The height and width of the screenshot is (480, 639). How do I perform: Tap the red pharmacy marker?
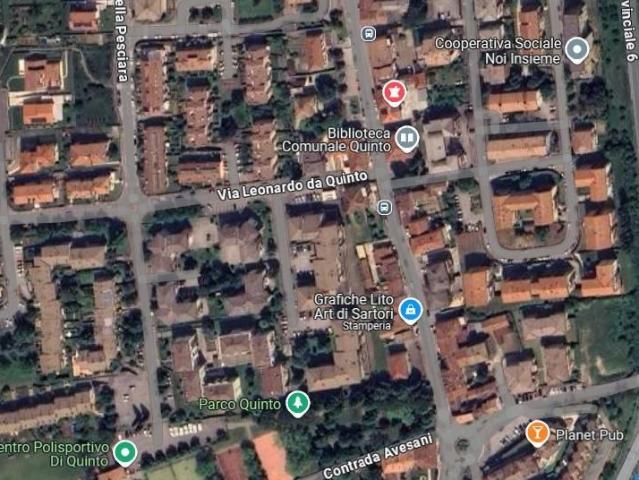[393, 93]
